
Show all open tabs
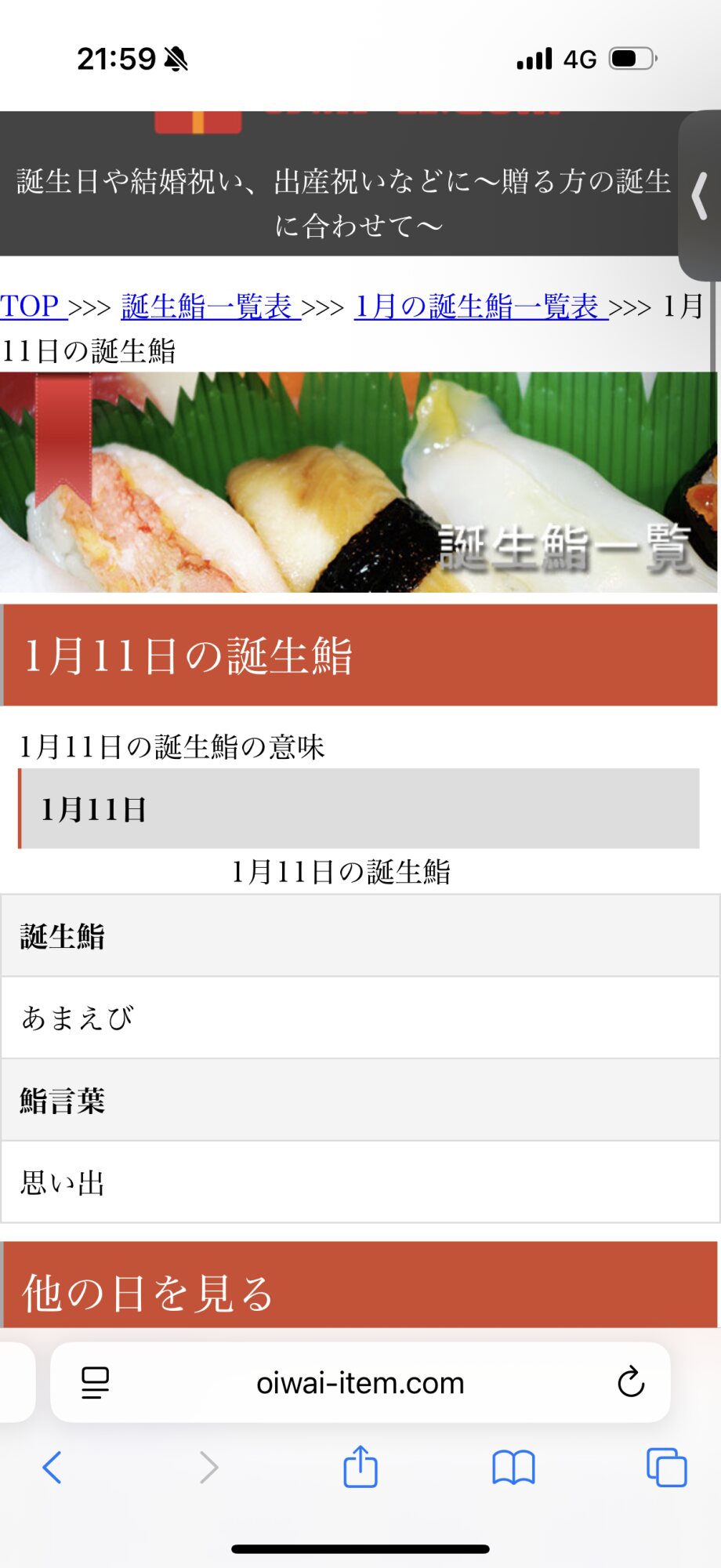666,1468
